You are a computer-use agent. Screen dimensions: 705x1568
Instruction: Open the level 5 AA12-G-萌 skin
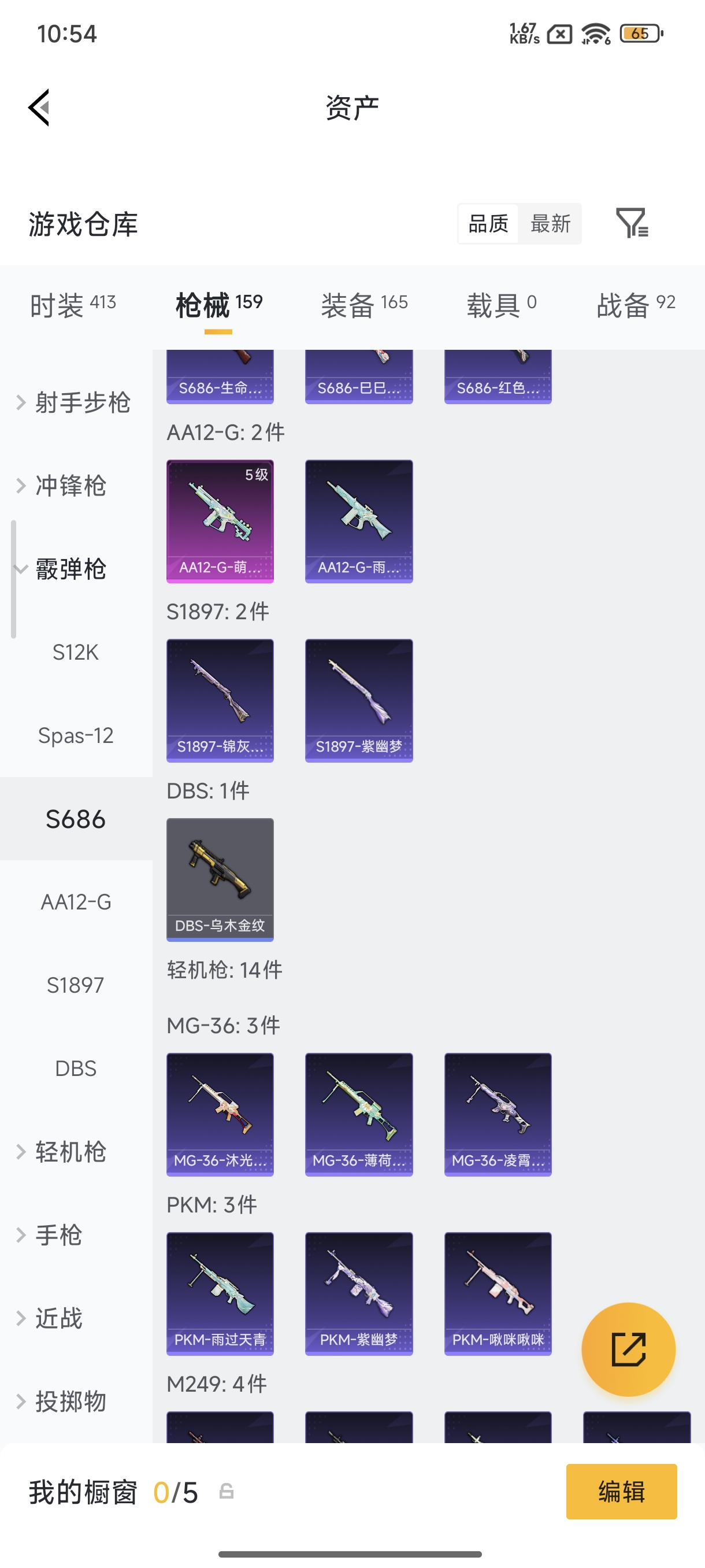220,521
